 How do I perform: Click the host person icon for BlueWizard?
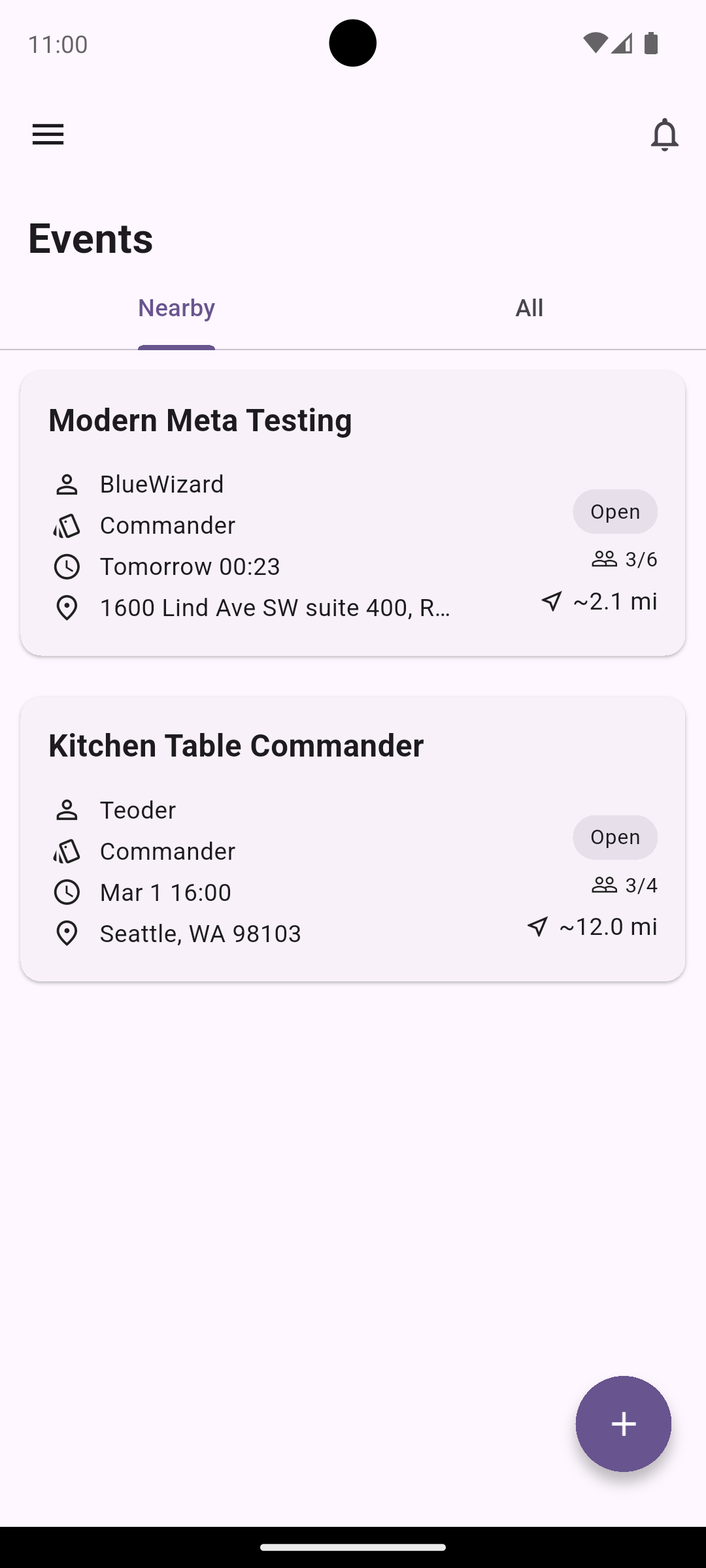[67, 483]
